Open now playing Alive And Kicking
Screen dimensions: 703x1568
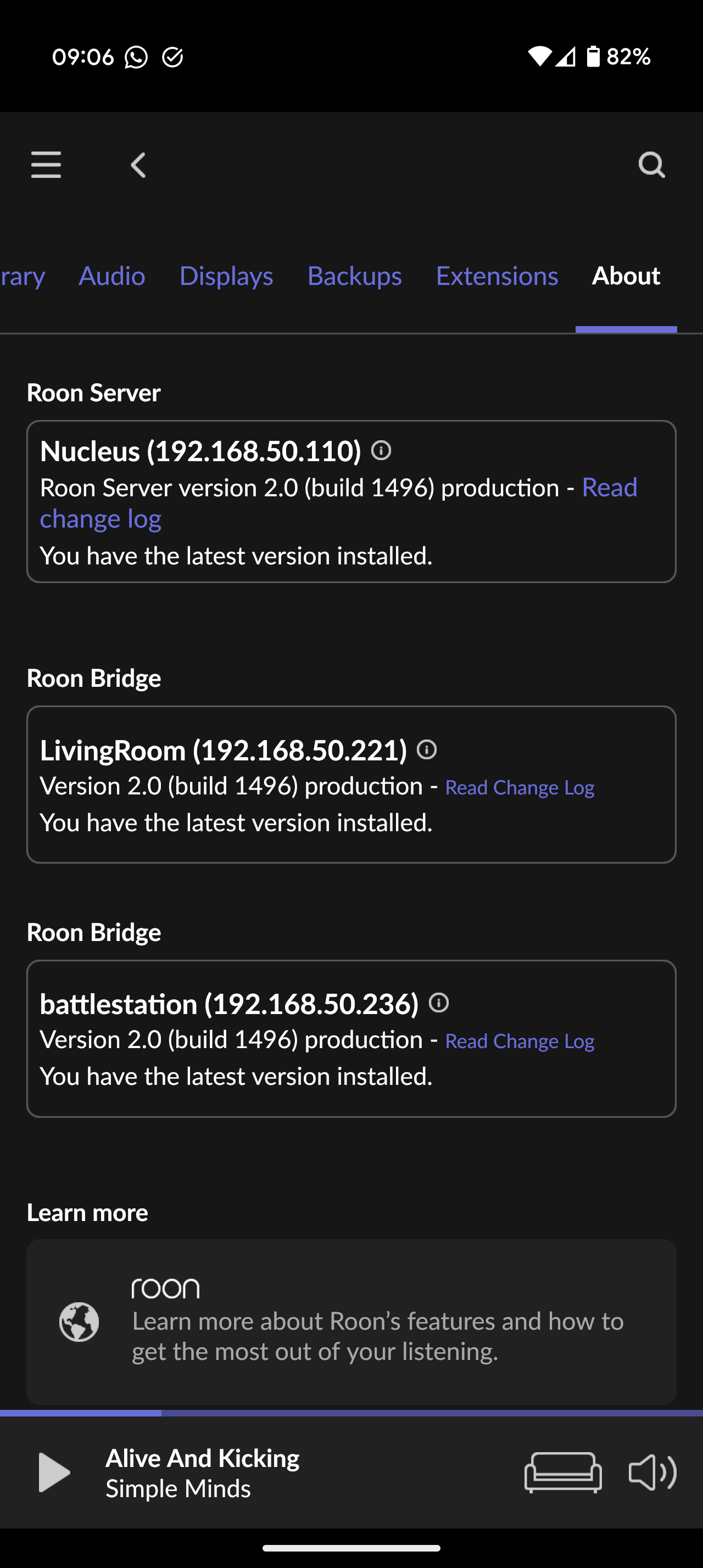tap(203, 1473)
